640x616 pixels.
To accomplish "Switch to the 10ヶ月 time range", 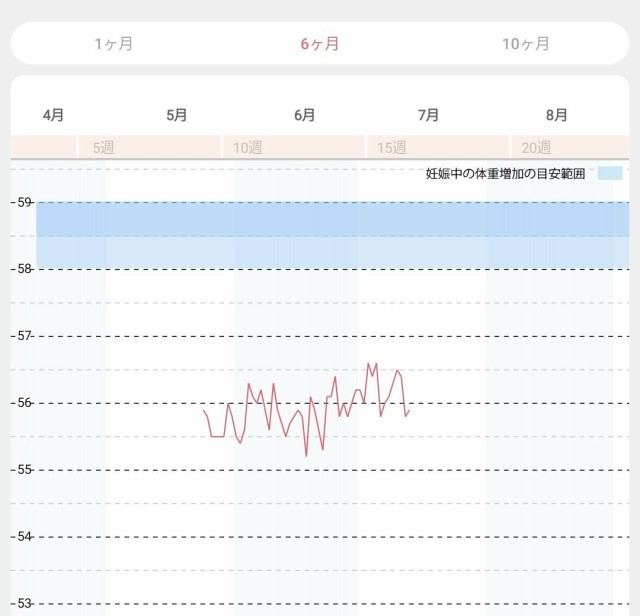I will coord(526,44).
